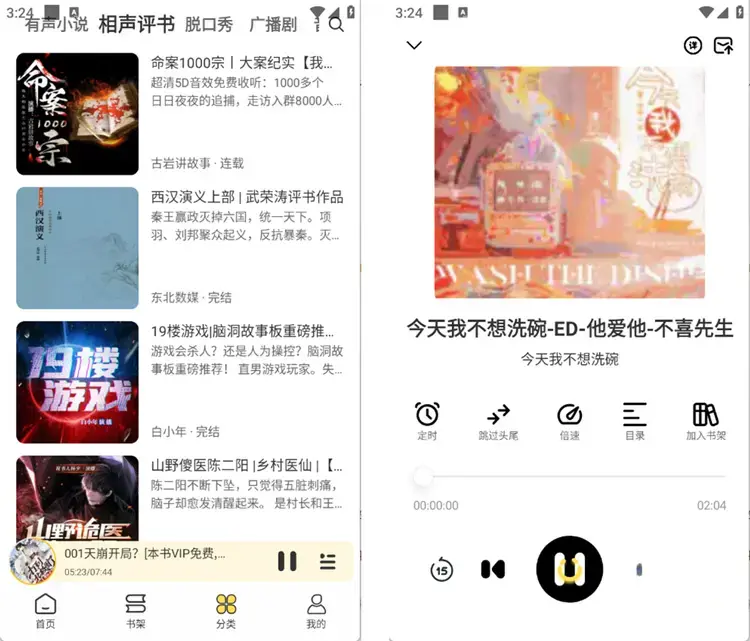Pause the mini player track
Image resolution: width=750 pixels, height=641 pixels.
tap(287, 561)
